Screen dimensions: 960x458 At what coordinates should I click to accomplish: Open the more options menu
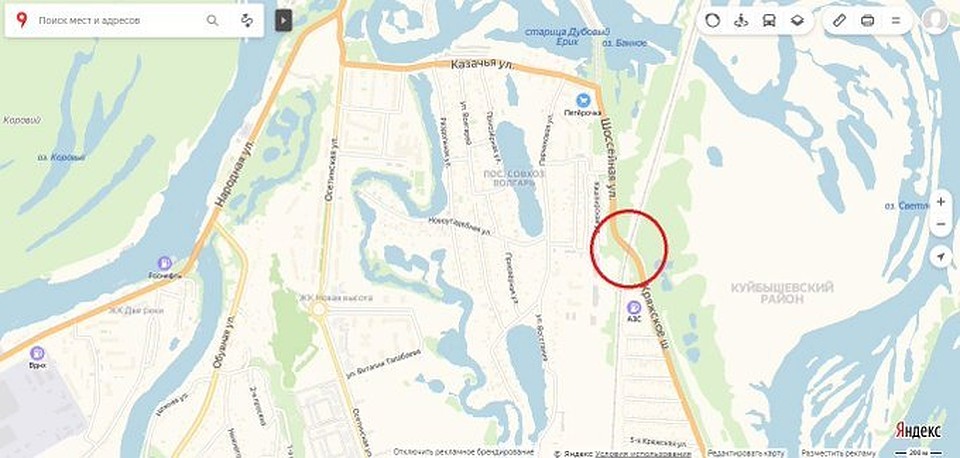point(895,20)
